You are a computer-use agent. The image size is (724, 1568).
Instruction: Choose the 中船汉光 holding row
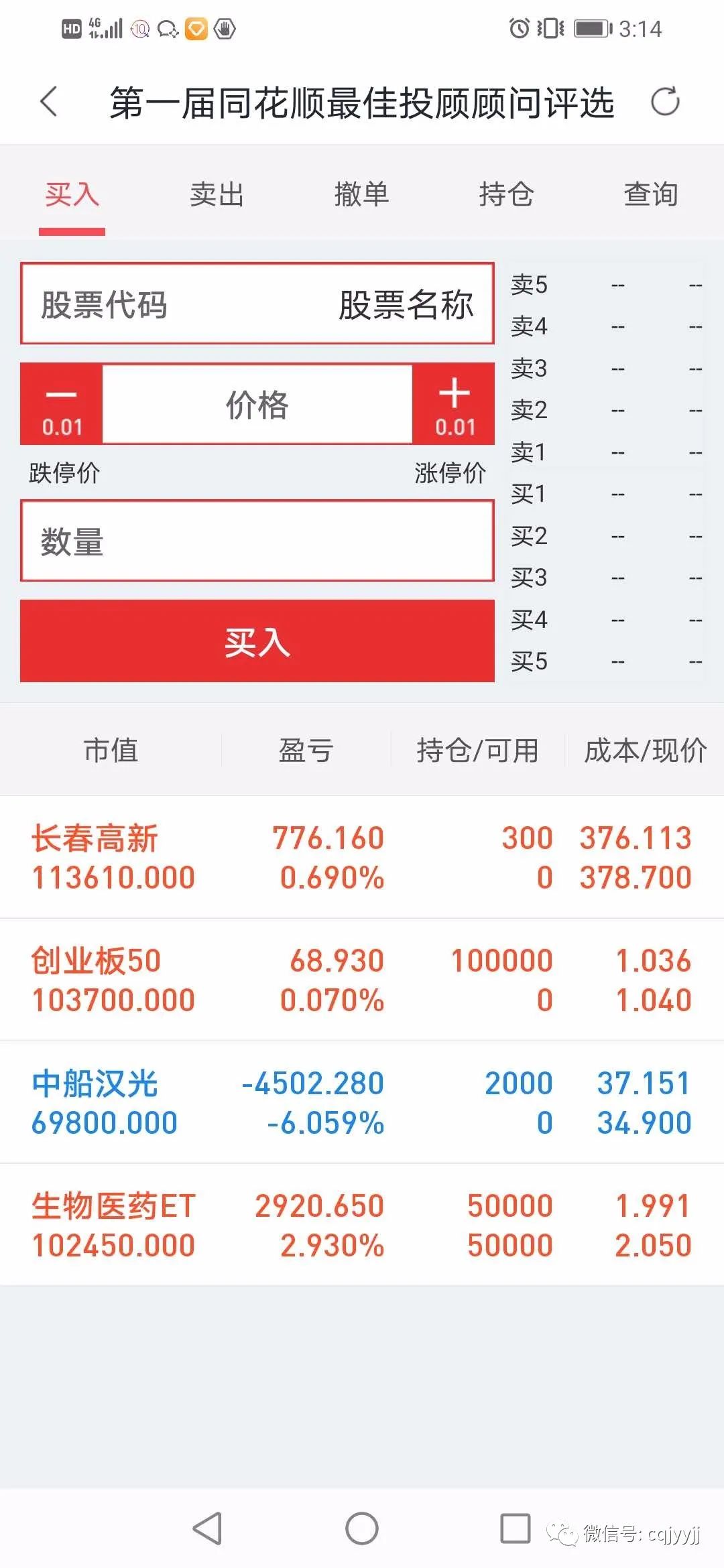(362, 1102)
